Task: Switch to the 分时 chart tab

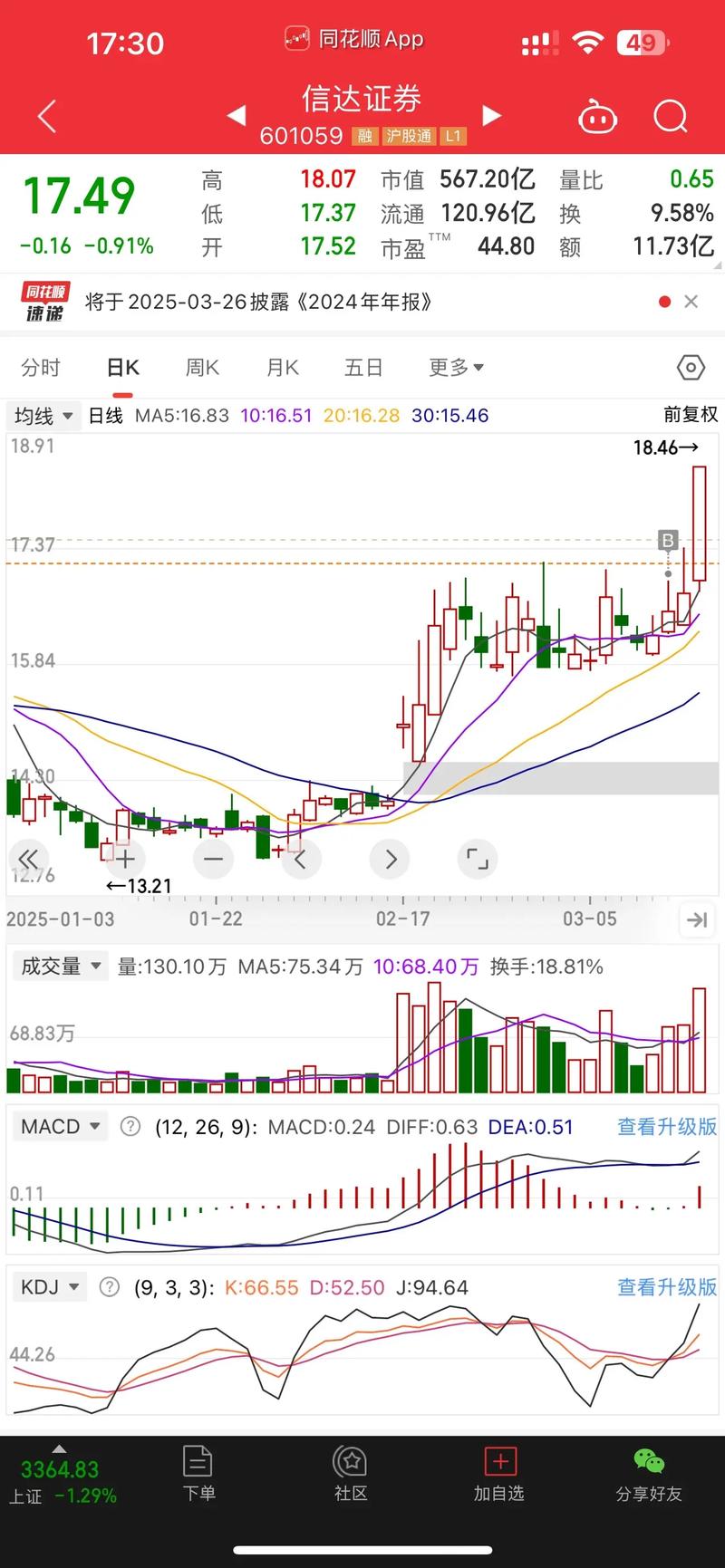Action: 41,368
